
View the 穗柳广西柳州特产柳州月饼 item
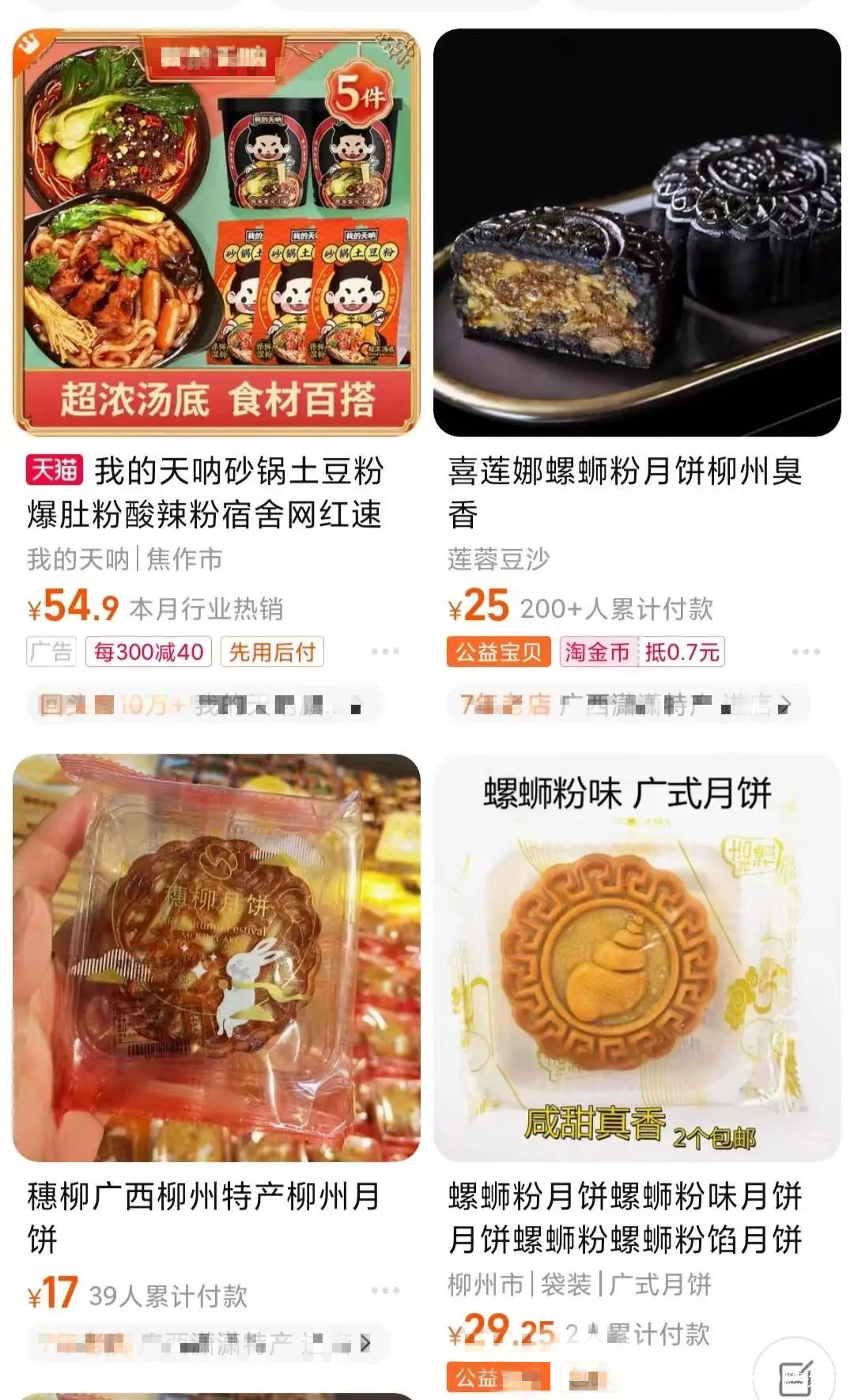[x=216, y=957]
